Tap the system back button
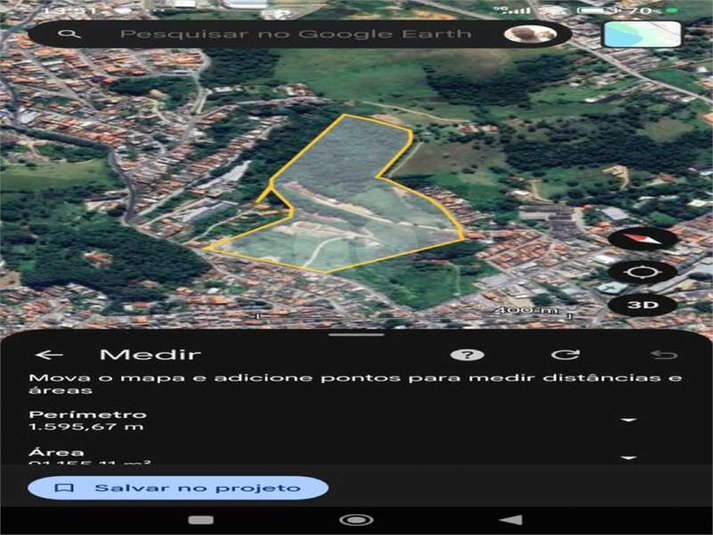Screen dimensions: 713x535 511,520
